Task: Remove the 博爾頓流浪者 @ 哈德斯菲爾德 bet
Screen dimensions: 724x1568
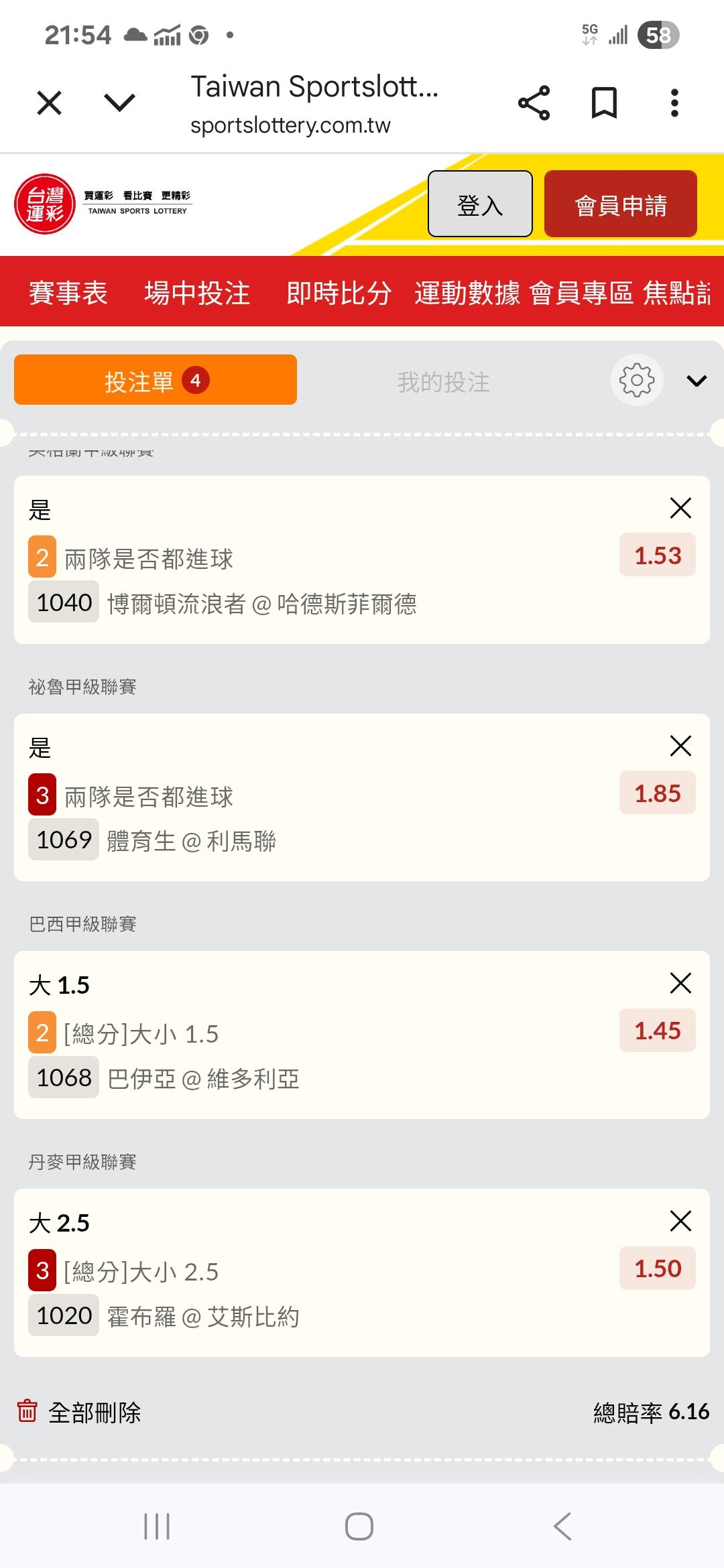Action: [x=680, y=509]
